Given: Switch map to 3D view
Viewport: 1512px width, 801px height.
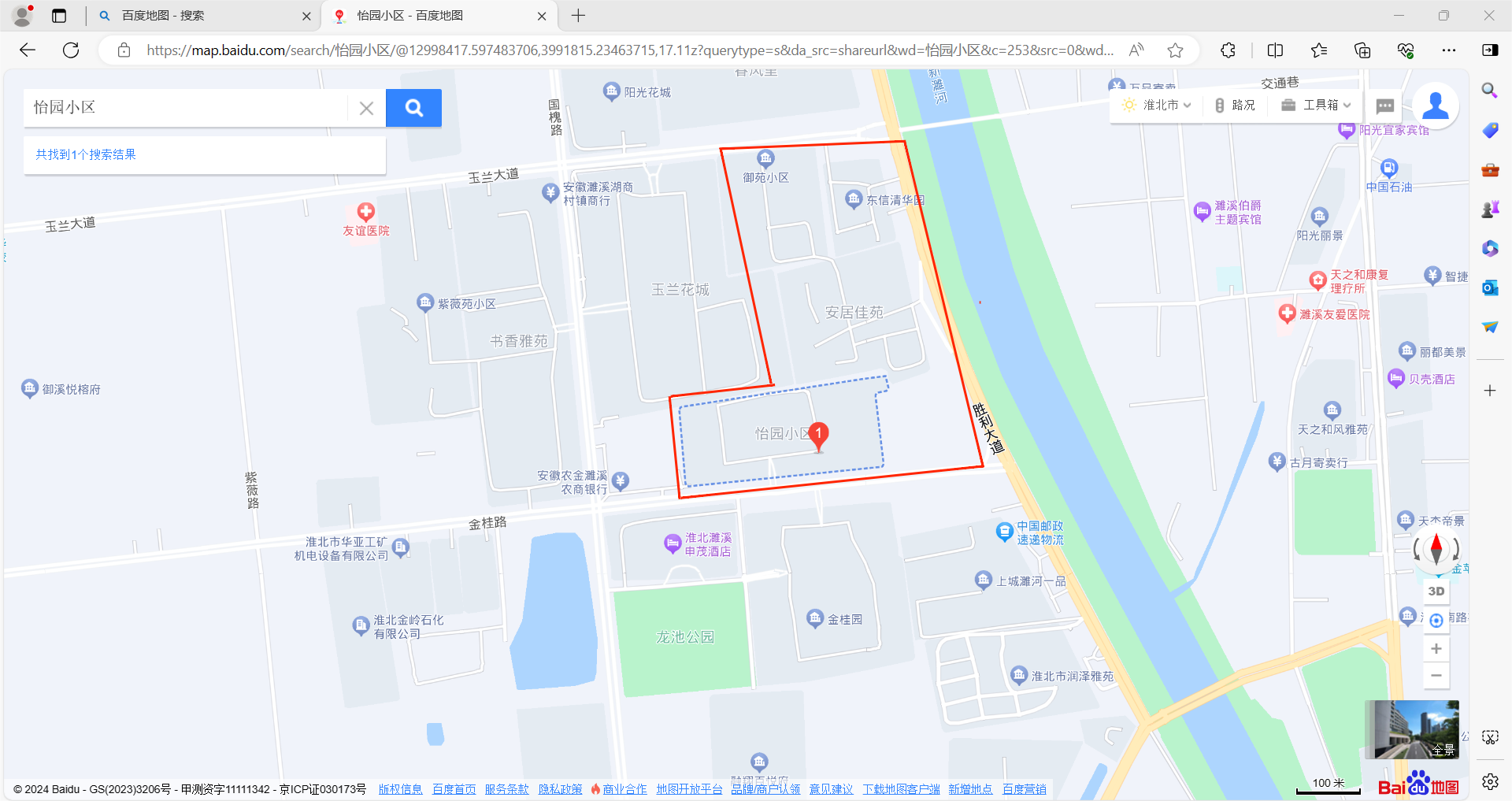Looking at the screenshot, I should (x=1436, y=591).
